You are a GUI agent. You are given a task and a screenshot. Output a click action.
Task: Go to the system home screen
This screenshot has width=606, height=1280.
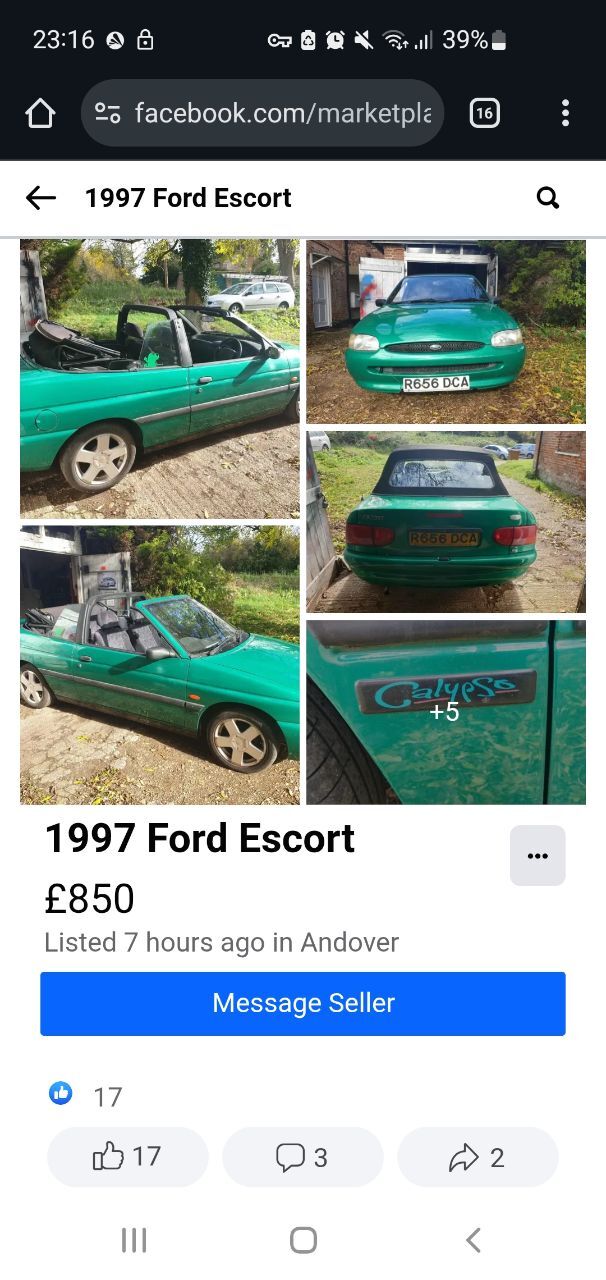click(303, 1241)
